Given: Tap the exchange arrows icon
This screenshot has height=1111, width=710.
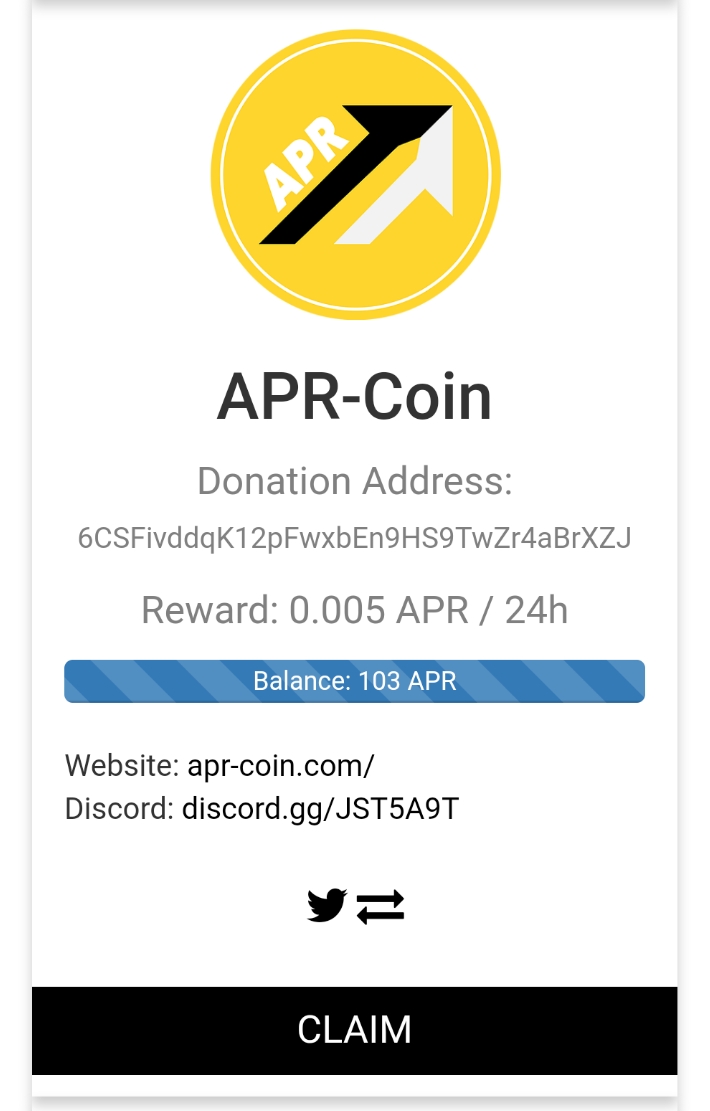Looking at the screenshot, I should (381, 907).
